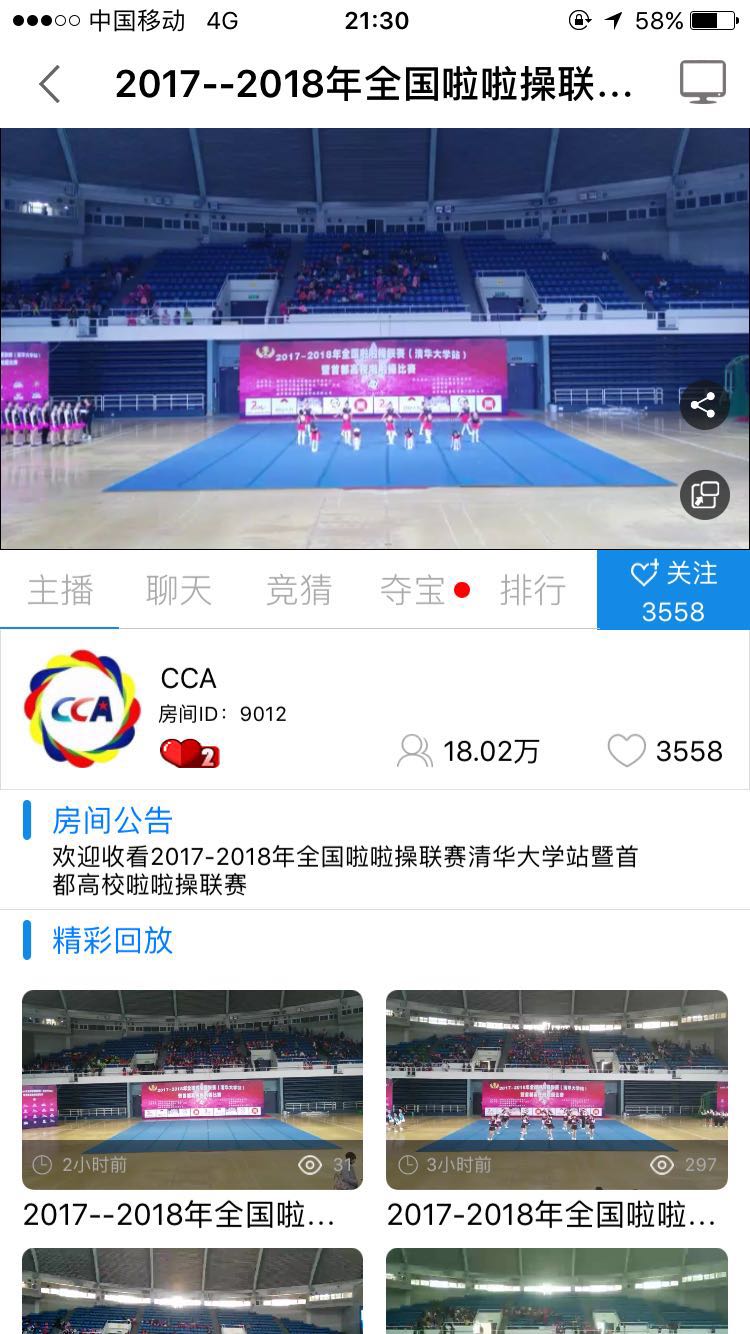Switch to the 聊天 tab
Viewport: 750px width, 1334px height.
179,590
